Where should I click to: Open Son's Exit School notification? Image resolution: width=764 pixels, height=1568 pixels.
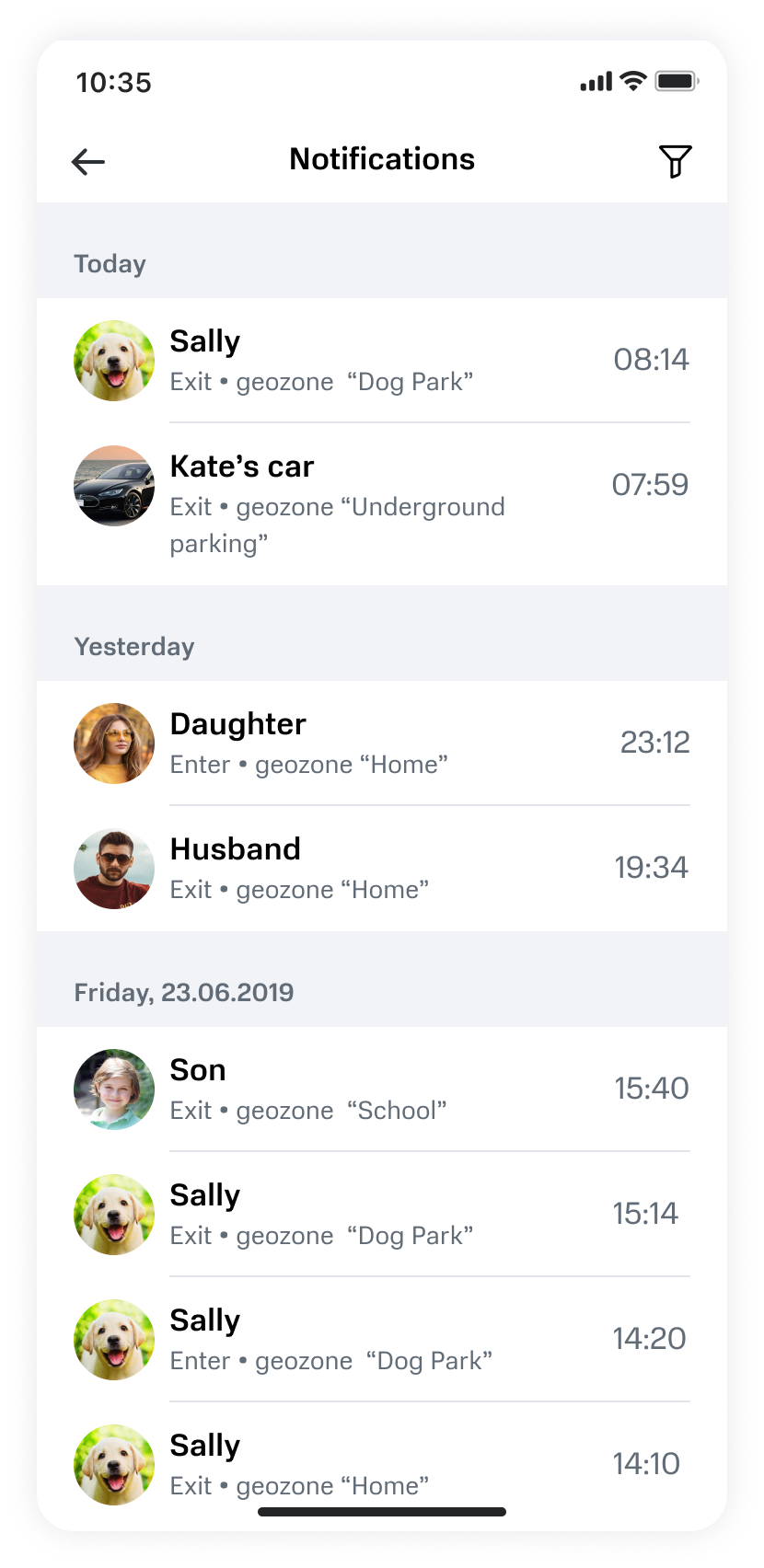381,1090
